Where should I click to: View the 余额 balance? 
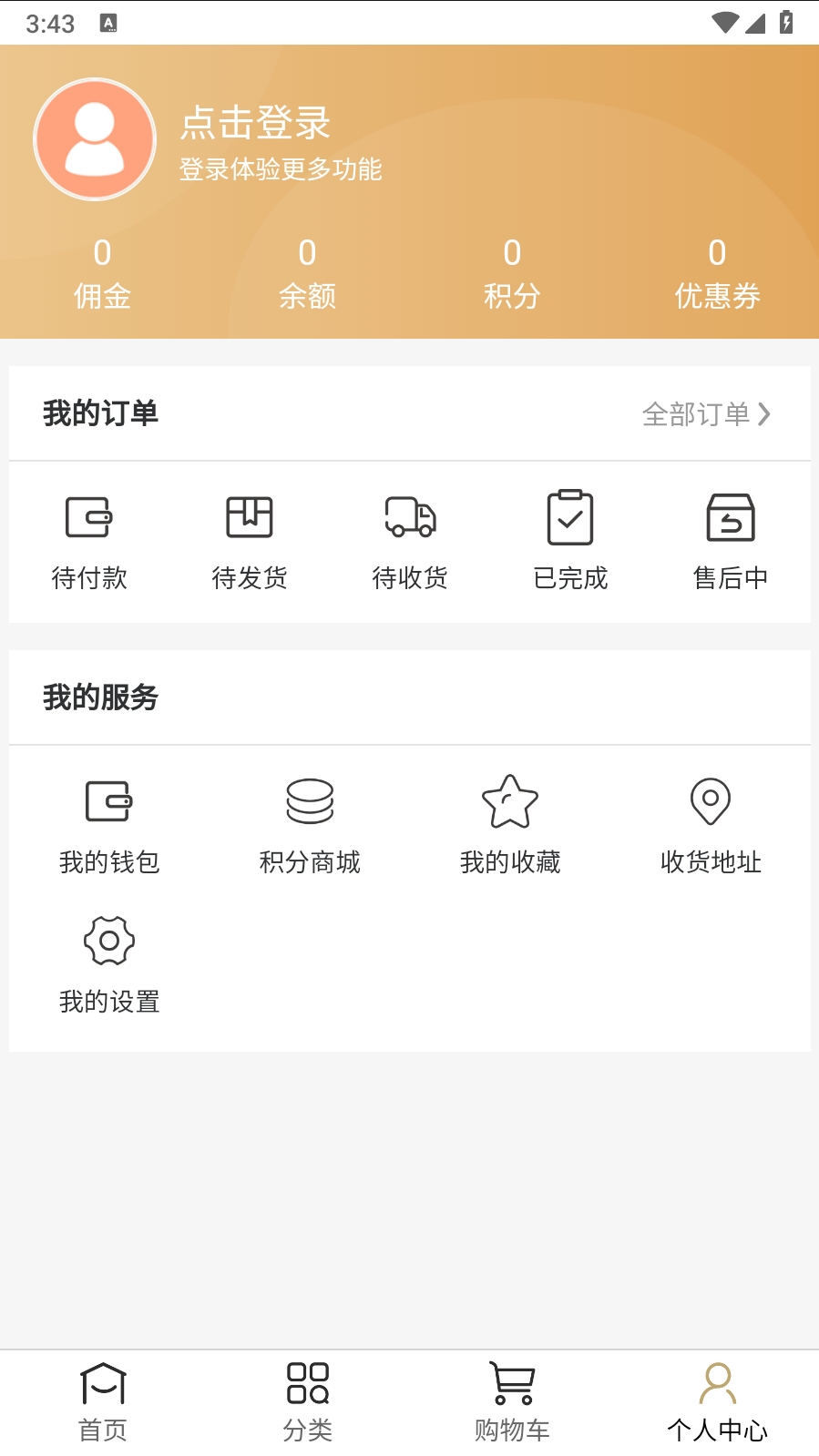307,273
